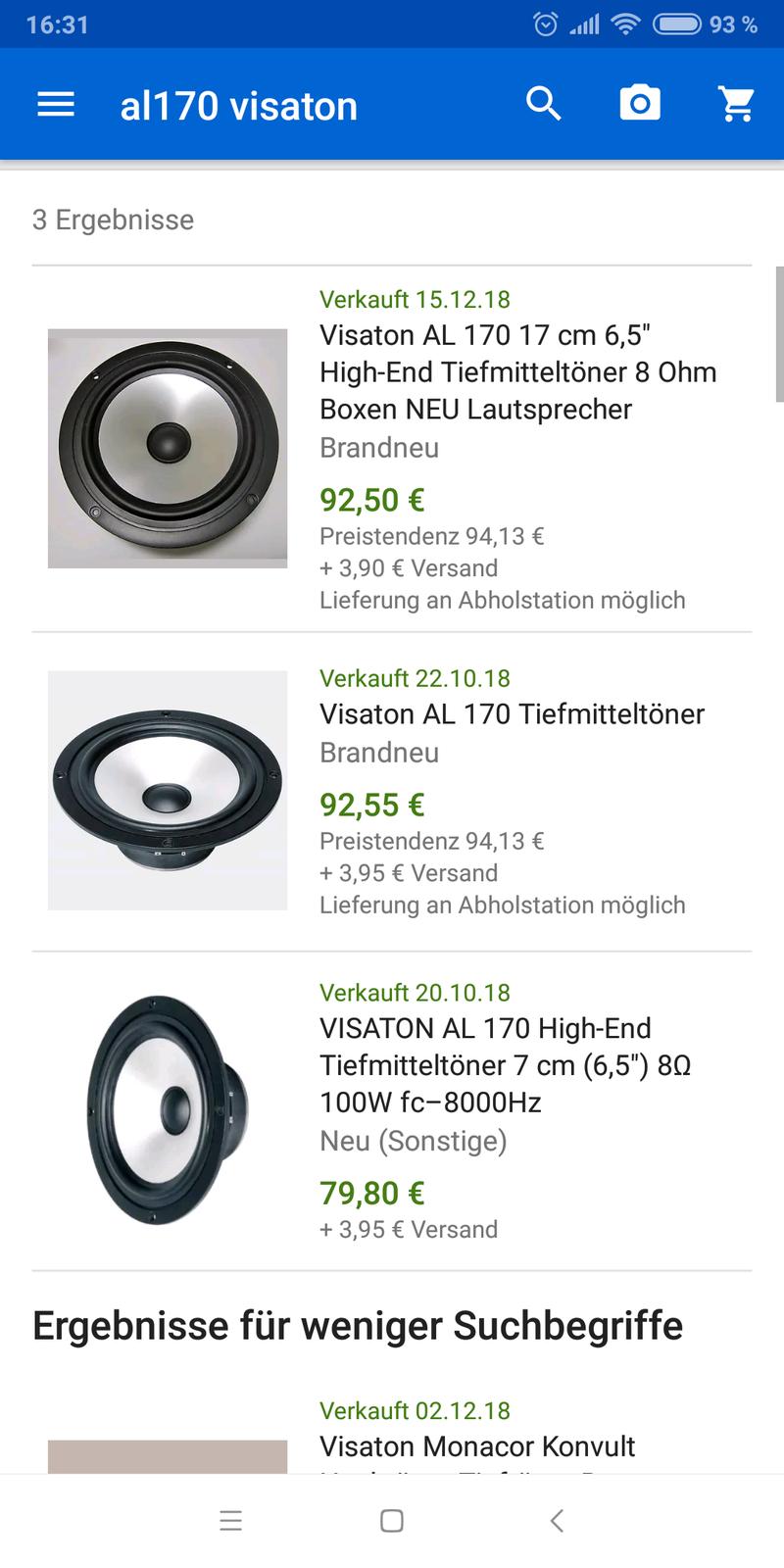Open the listing sold for 92,50 €
The width and height of the screenshot is (784, 1568).
517,372
